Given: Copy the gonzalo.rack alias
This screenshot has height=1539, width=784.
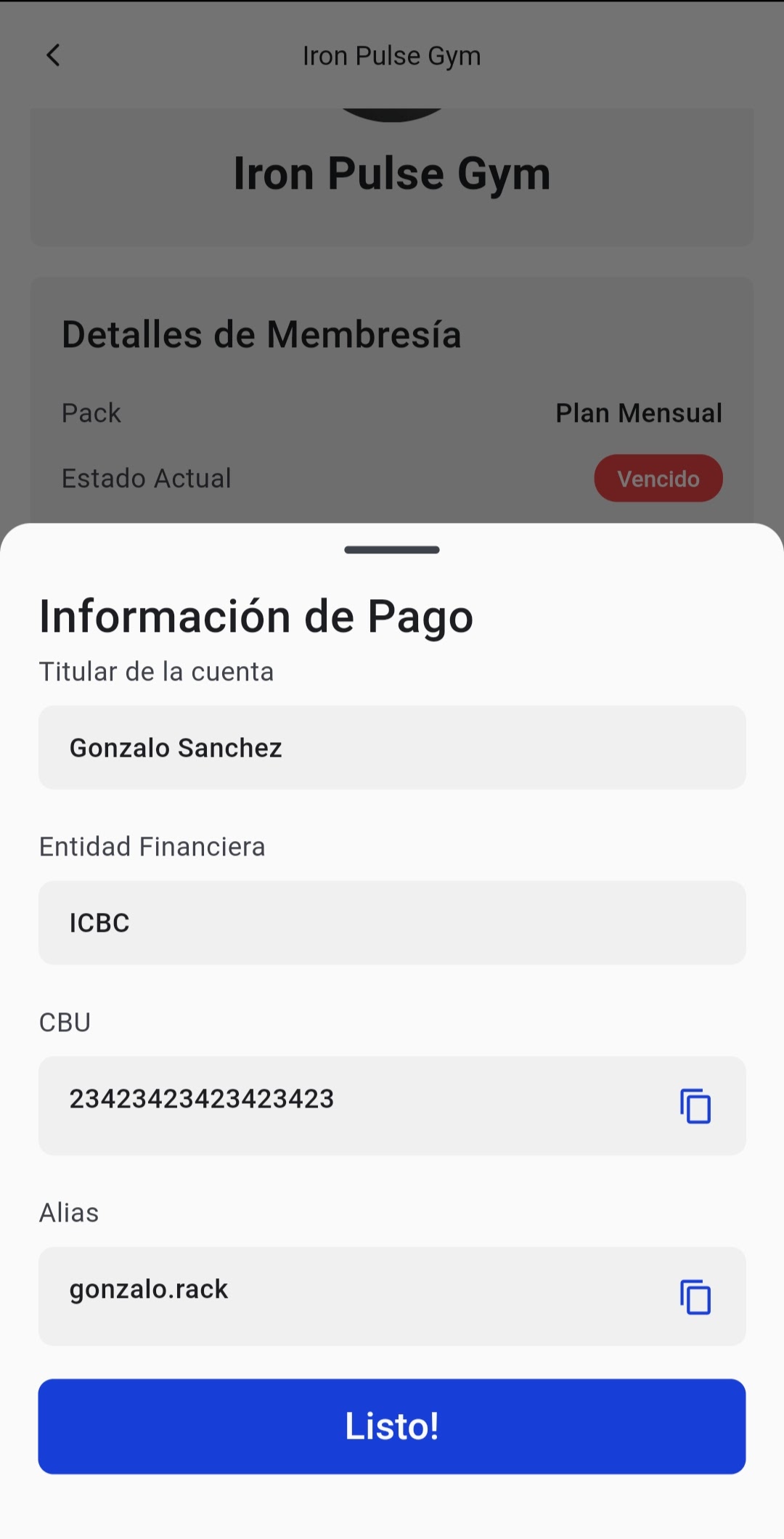Looking at the screenshot, I should click(695, 1297).
